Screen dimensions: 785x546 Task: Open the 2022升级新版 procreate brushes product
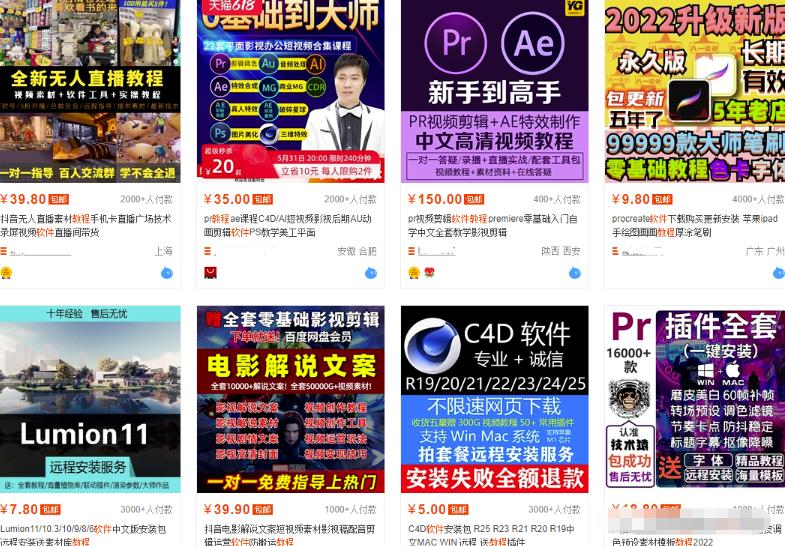click(694, 90)
